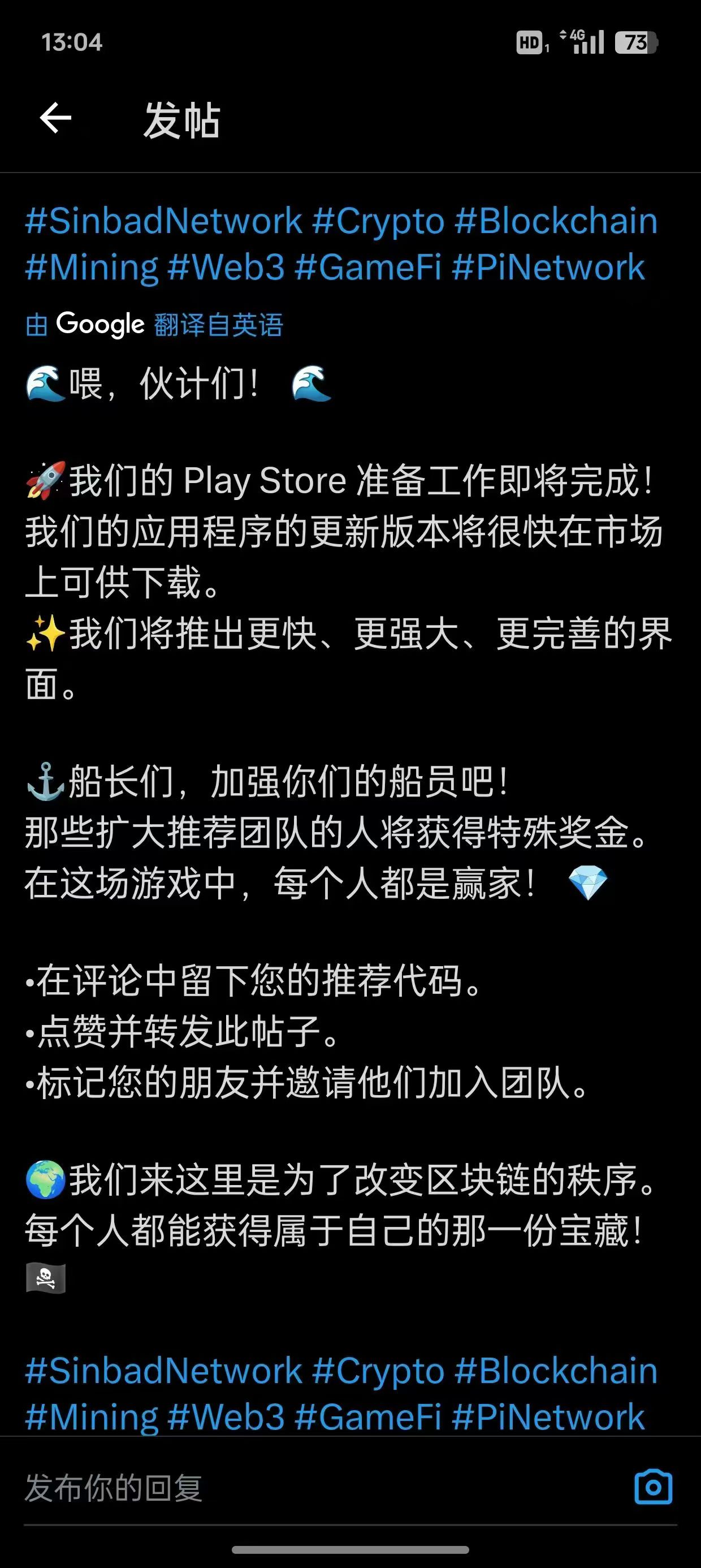The width and height of the screenshot is (701, 1568).
Task: Open the camera icon in reply bar
Action: (653, 1488)
